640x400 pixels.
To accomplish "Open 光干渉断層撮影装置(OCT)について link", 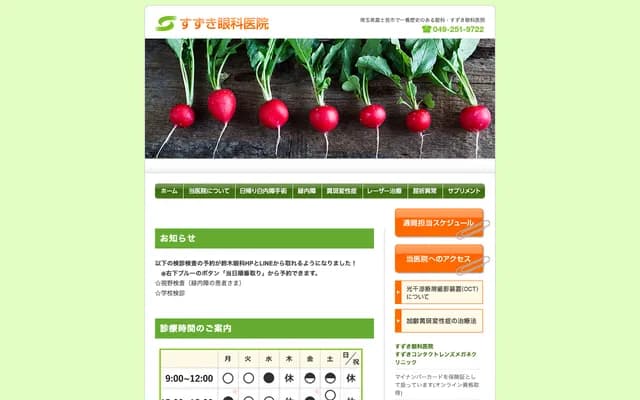I will click(439, 292).
